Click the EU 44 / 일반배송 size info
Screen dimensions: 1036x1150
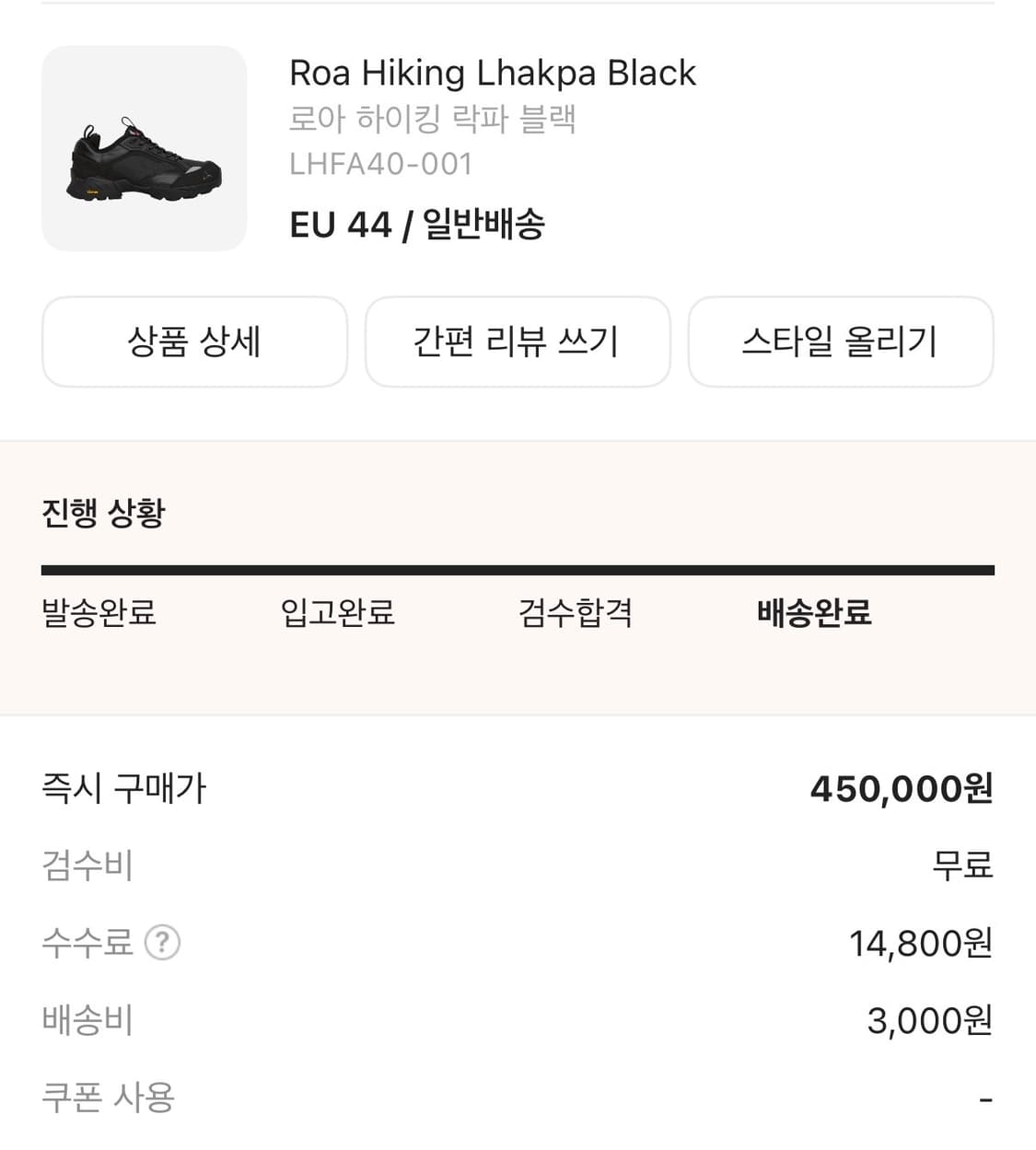point(417,224)
